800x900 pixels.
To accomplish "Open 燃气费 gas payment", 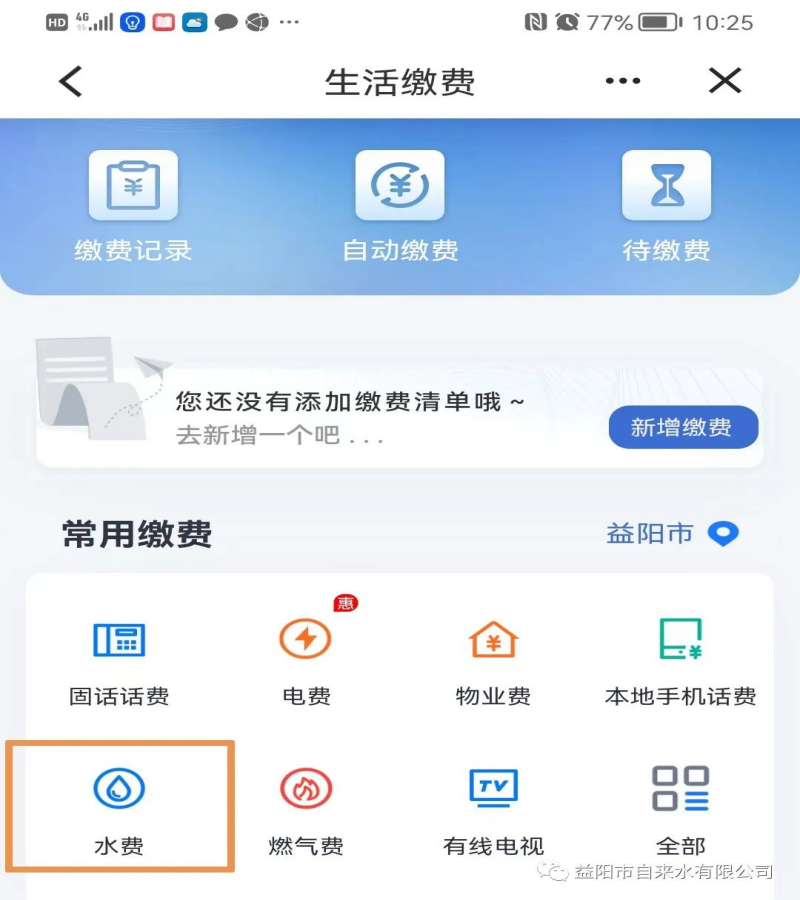I will click(306, 807).
